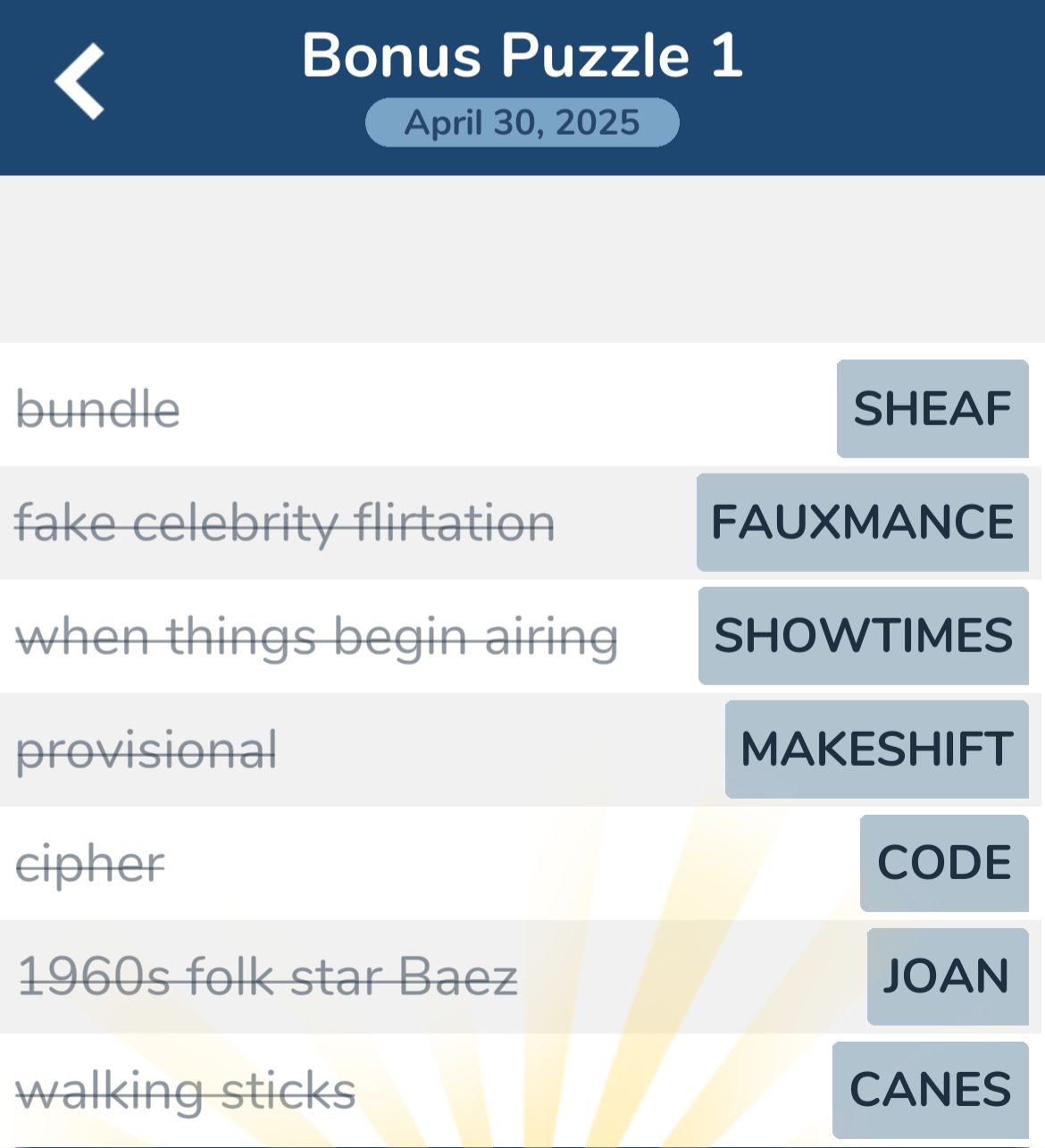Select the clue fake celebrity flirtation
The width and height of the screenshot is (1045, 1148).
[286, 522]
